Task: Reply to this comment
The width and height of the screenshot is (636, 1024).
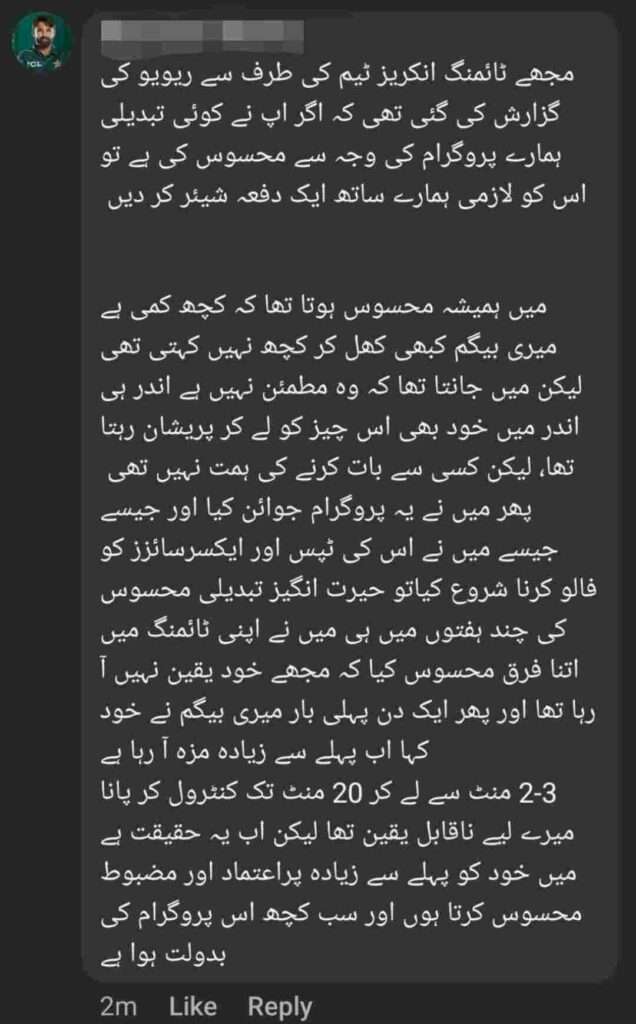Action: (x=279, y=1005)
